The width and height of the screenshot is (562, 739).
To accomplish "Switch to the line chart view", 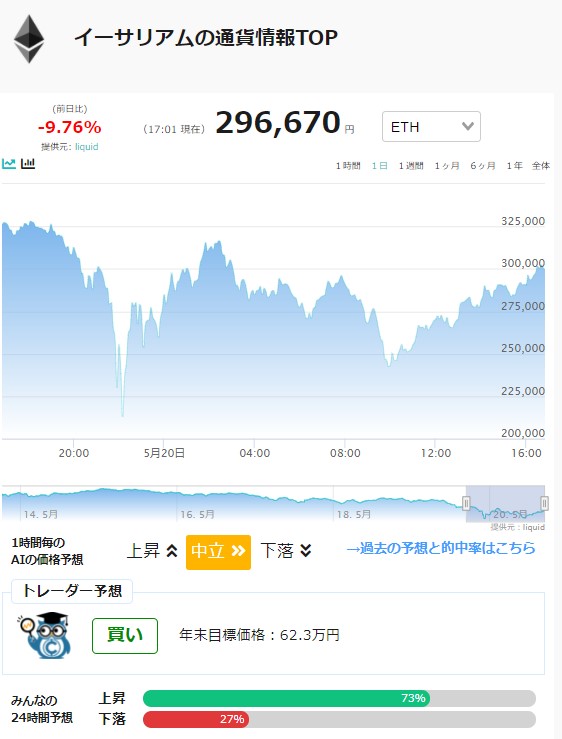I will point(9,164).
